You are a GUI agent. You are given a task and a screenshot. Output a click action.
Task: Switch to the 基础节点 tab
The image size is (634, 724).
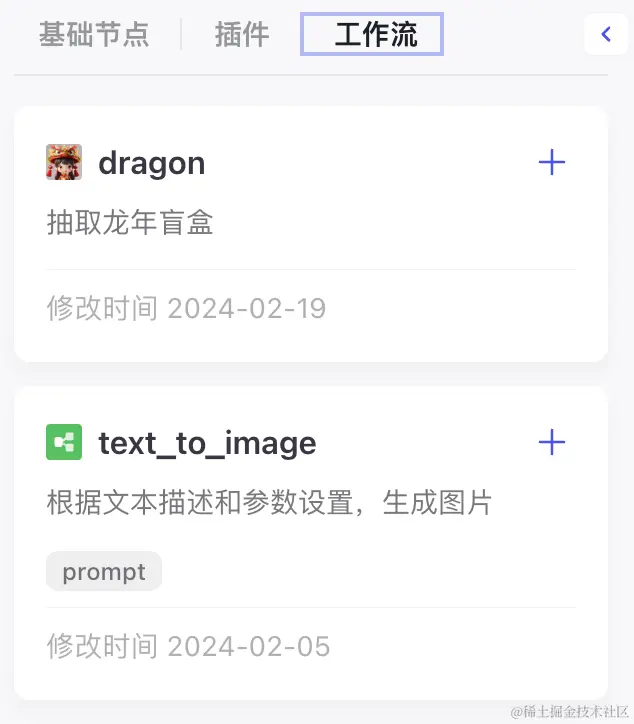click(x=94, y=35)
